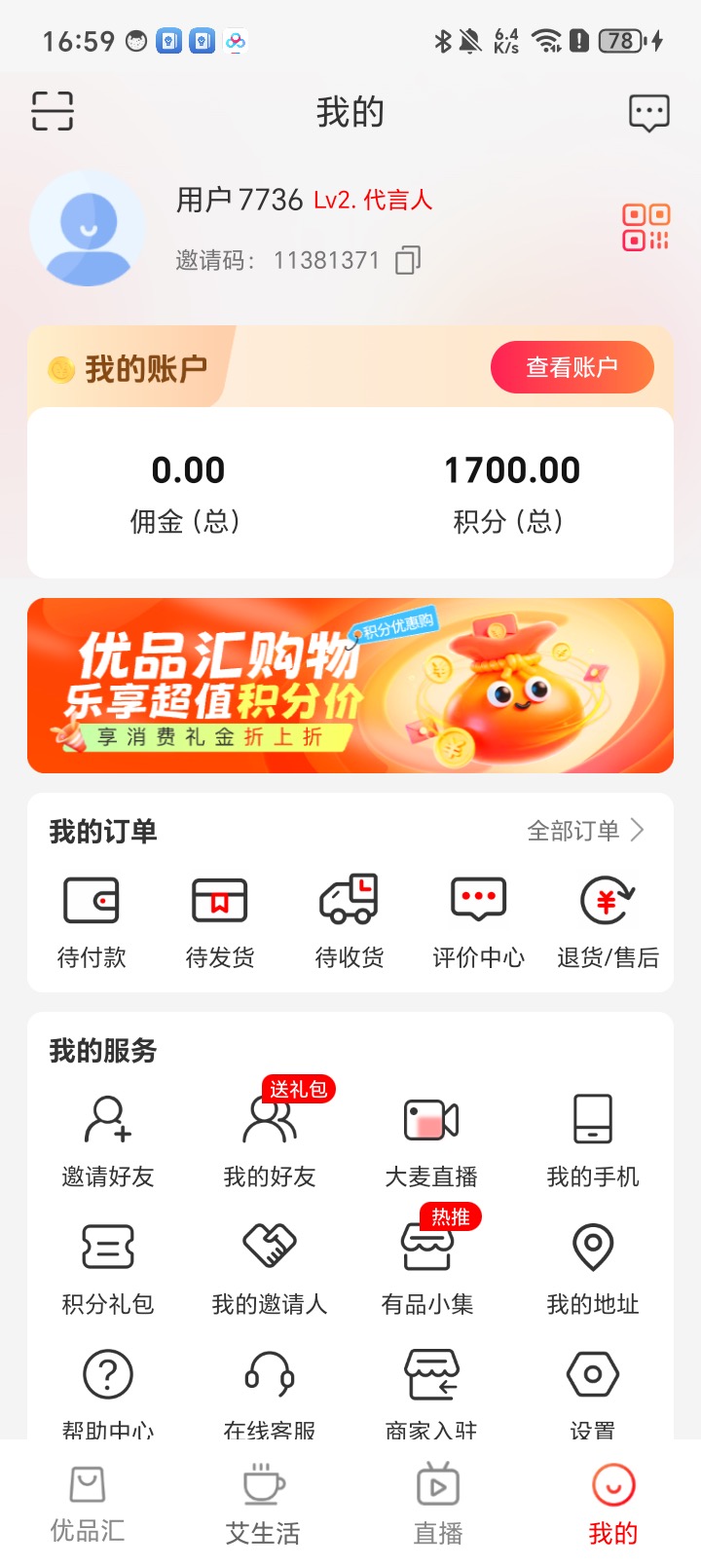Open 退货/售后 returns and after-sales

[x=607, y=915]
